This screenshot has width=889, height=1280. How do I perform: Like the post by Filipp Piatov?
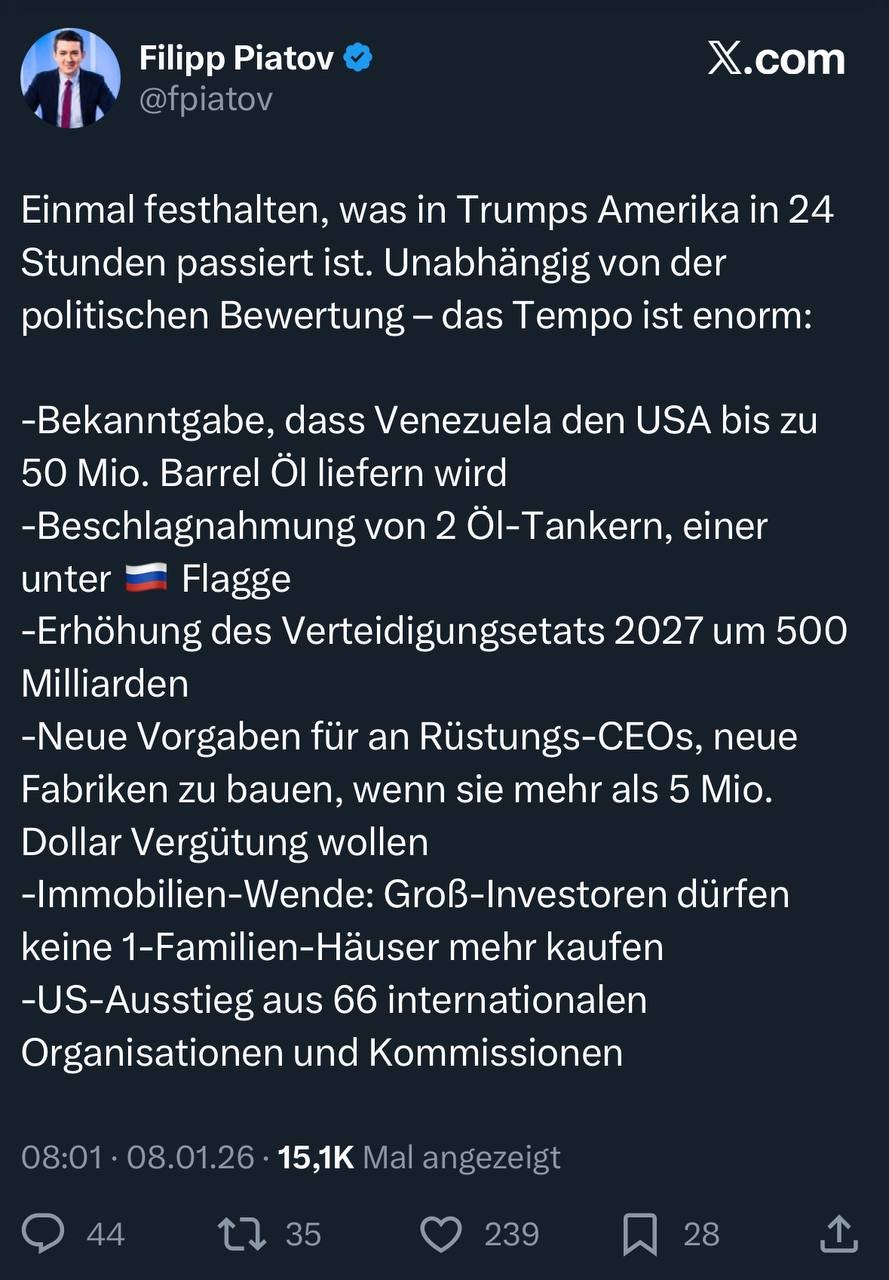(441, 1233)
